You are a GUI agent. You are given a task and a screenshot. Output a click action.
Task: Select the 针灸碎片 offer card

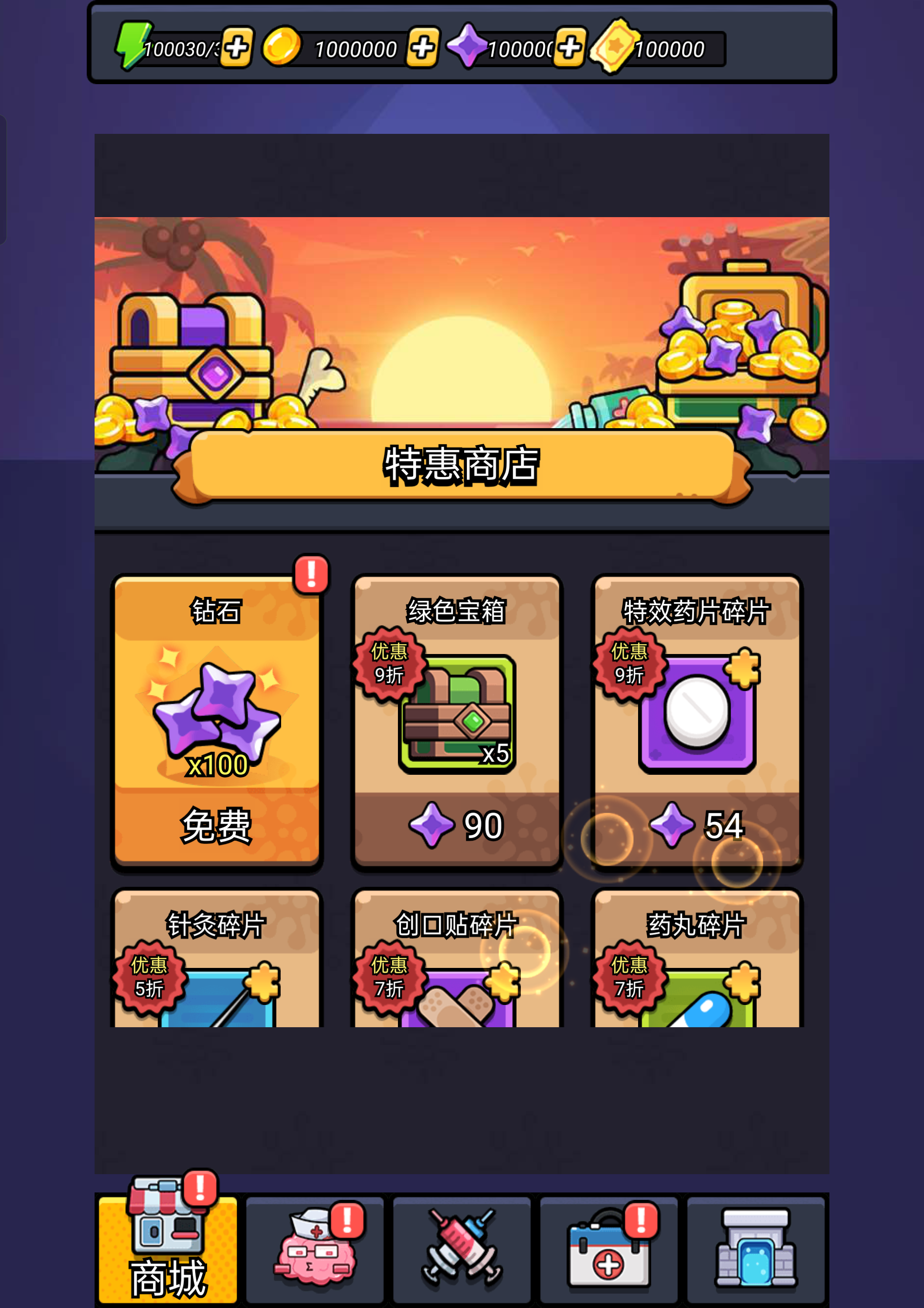point(216,963)
